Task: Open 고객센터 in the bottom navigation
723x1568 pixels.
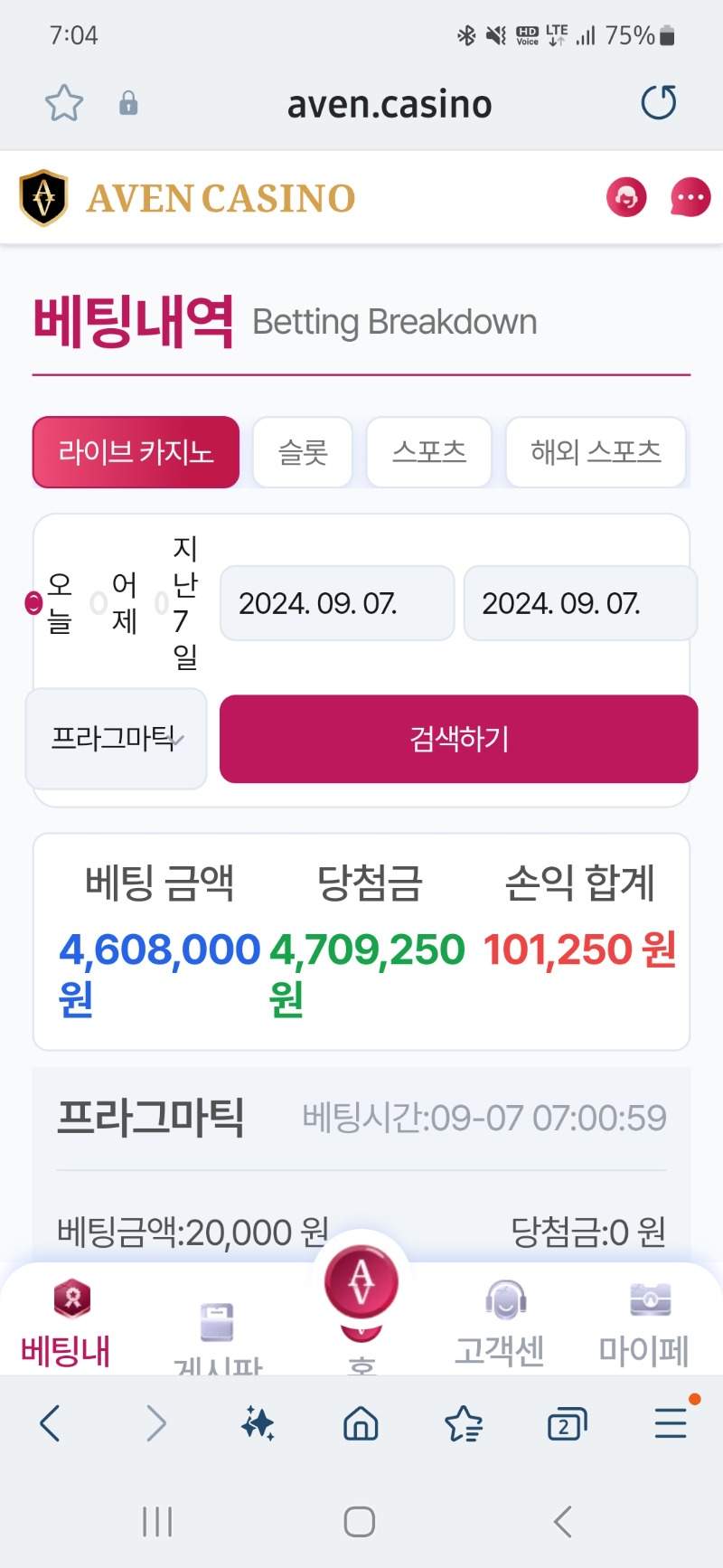Action: (x=501, y=1323)
